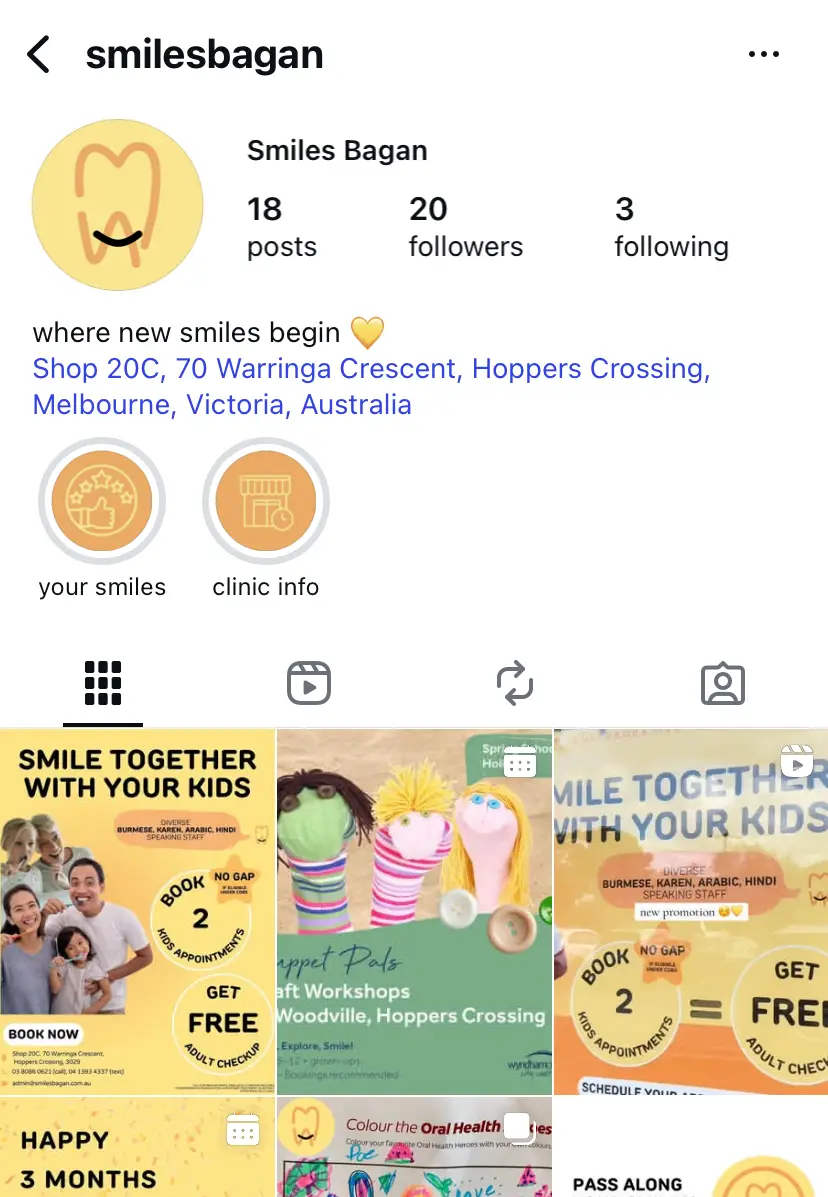View the 'your smiles' story highlight
The width and height of the screenshot is (828, 1197).
click(102, 500)
